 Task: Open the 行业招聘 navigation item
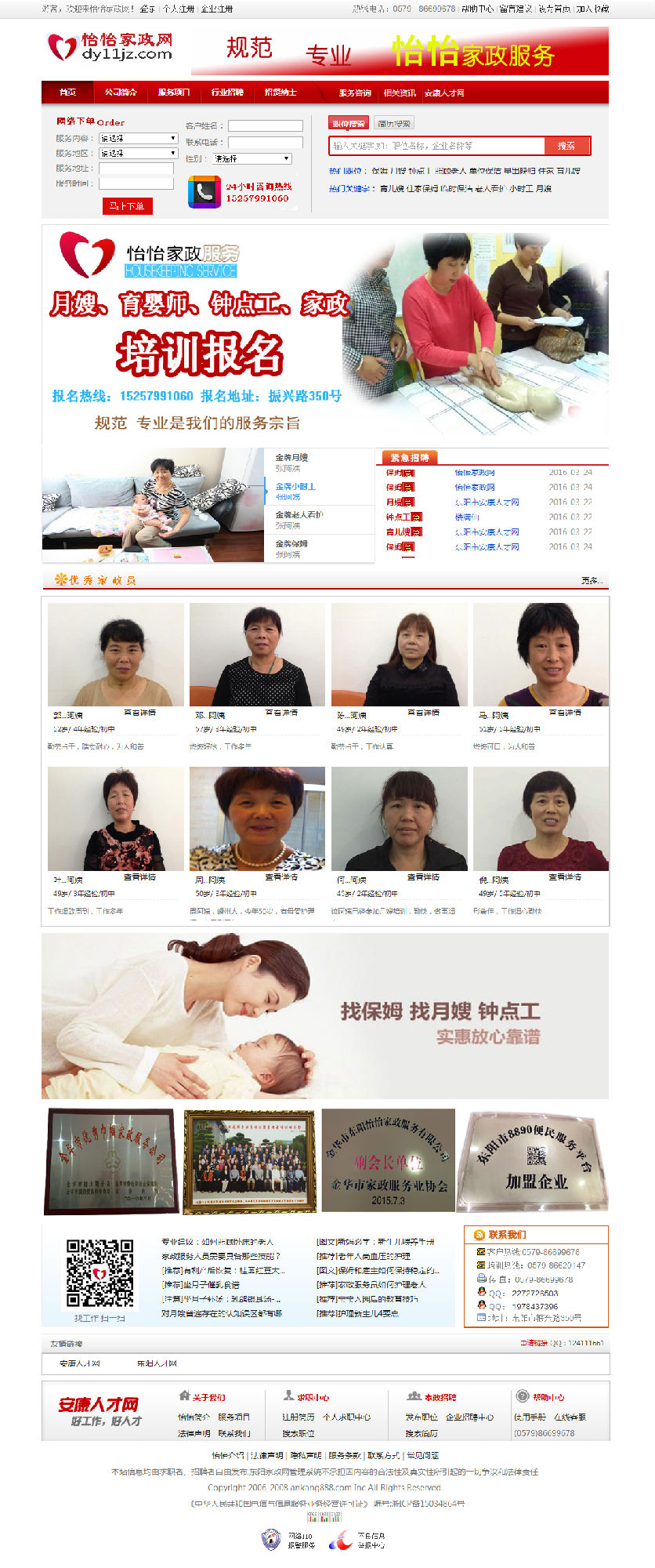pyautogui.click(x=227, y=93)
